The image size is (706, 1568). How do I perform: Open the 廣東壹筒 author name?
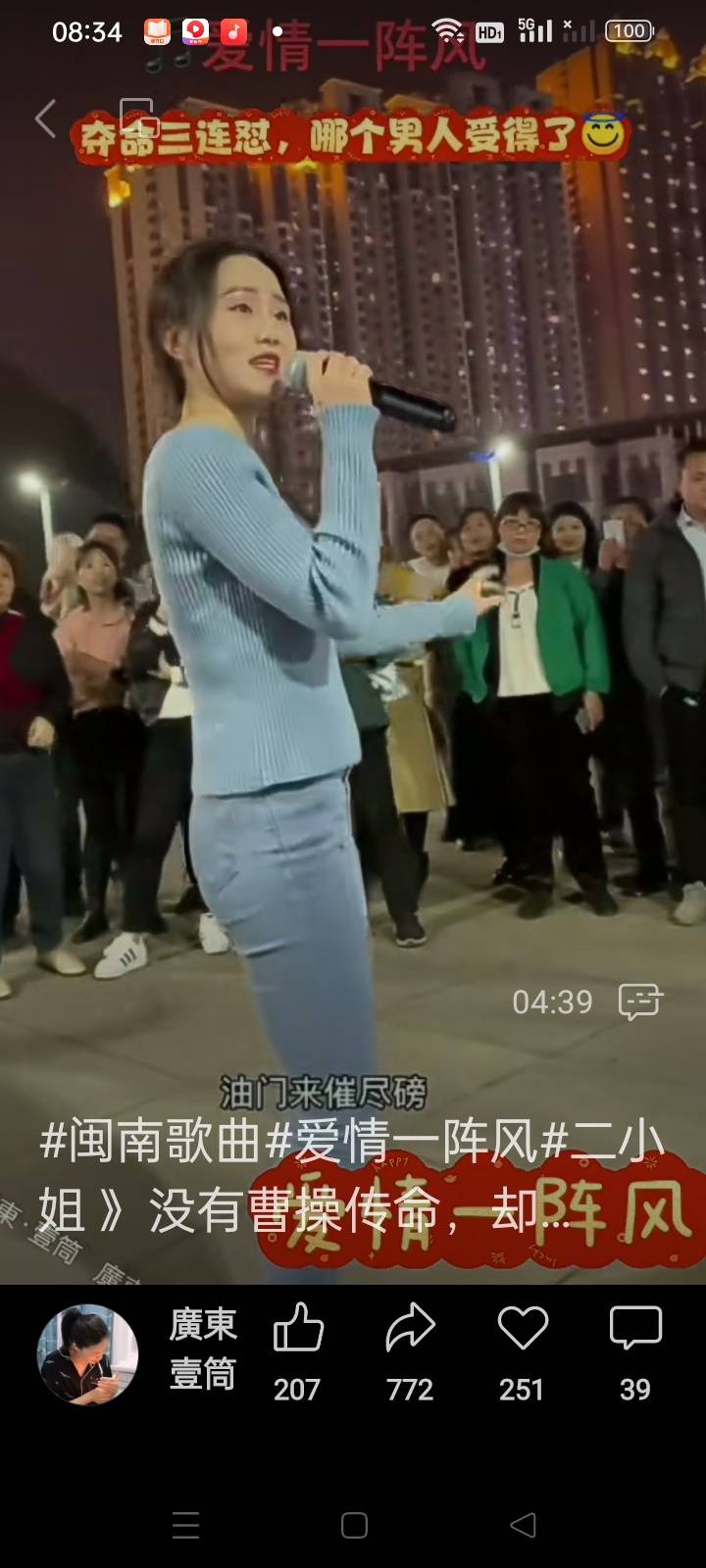203,1349
